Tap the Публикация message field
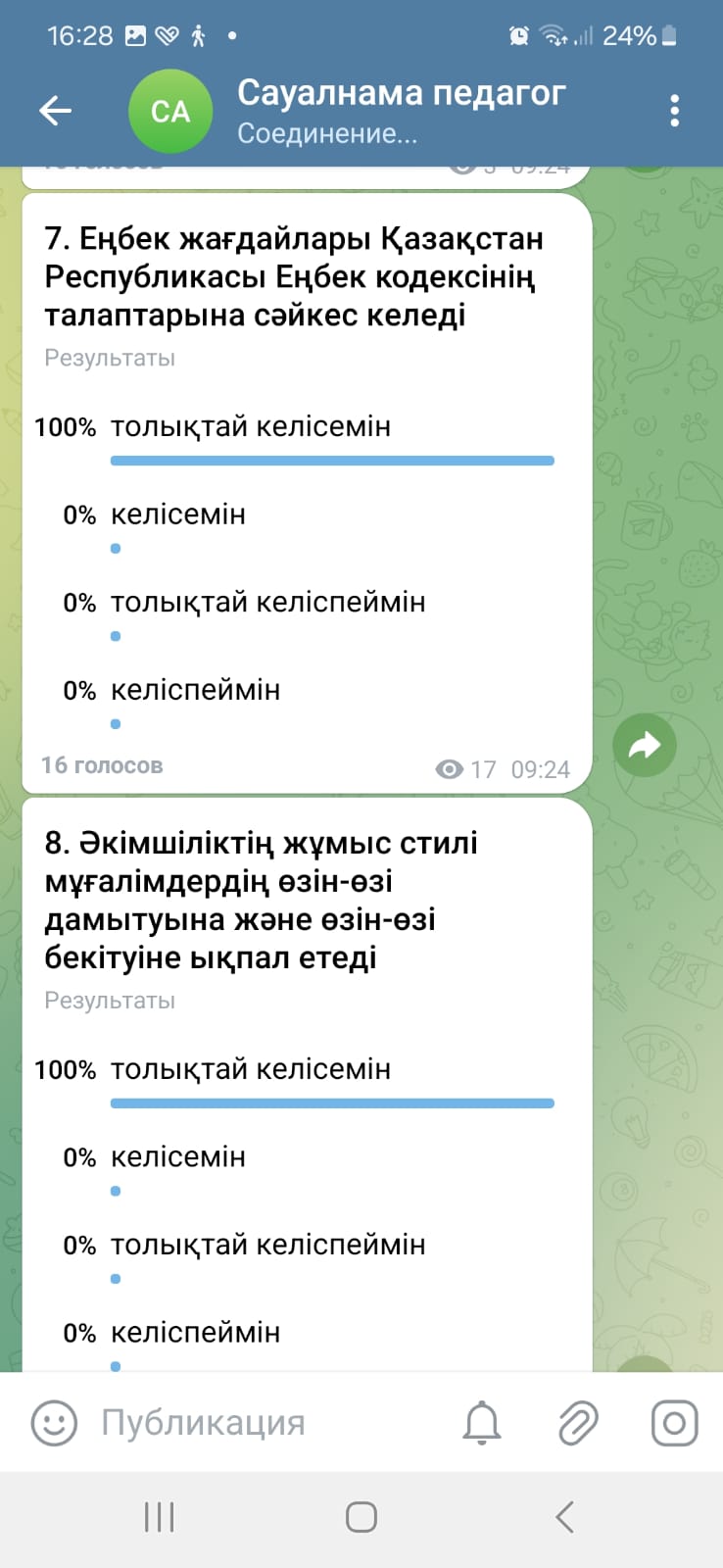This screenshot has width=723, height=1568. coord(265,1422)
